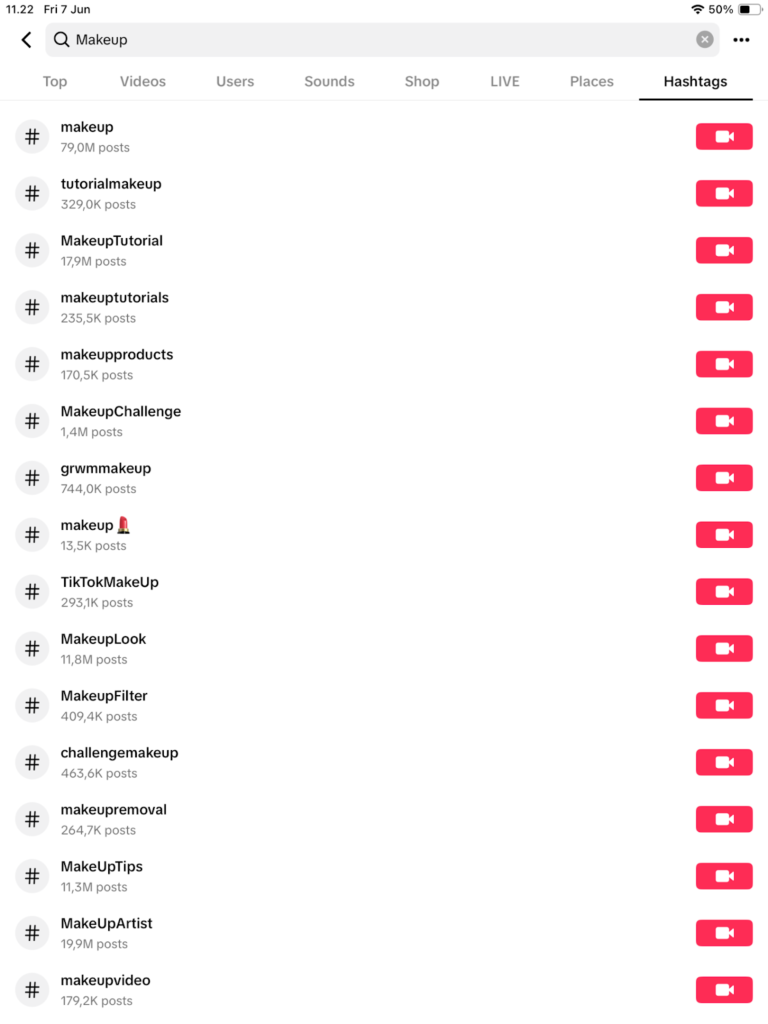
Task: Switch to the Users tab
Action: tap(235, 82)
